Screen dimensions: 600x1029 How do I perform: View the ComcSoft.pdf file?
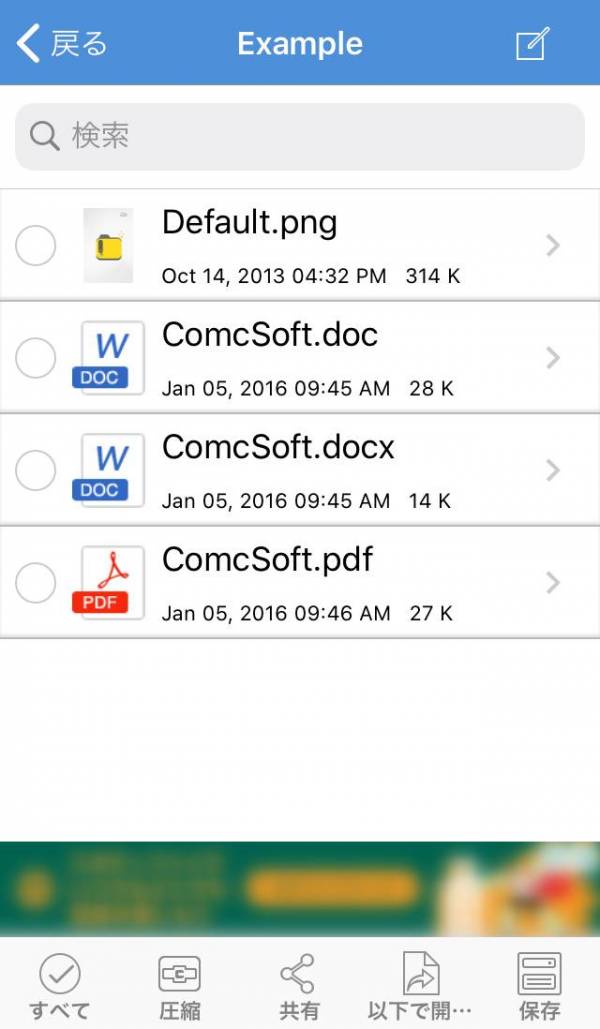(300, 582)
